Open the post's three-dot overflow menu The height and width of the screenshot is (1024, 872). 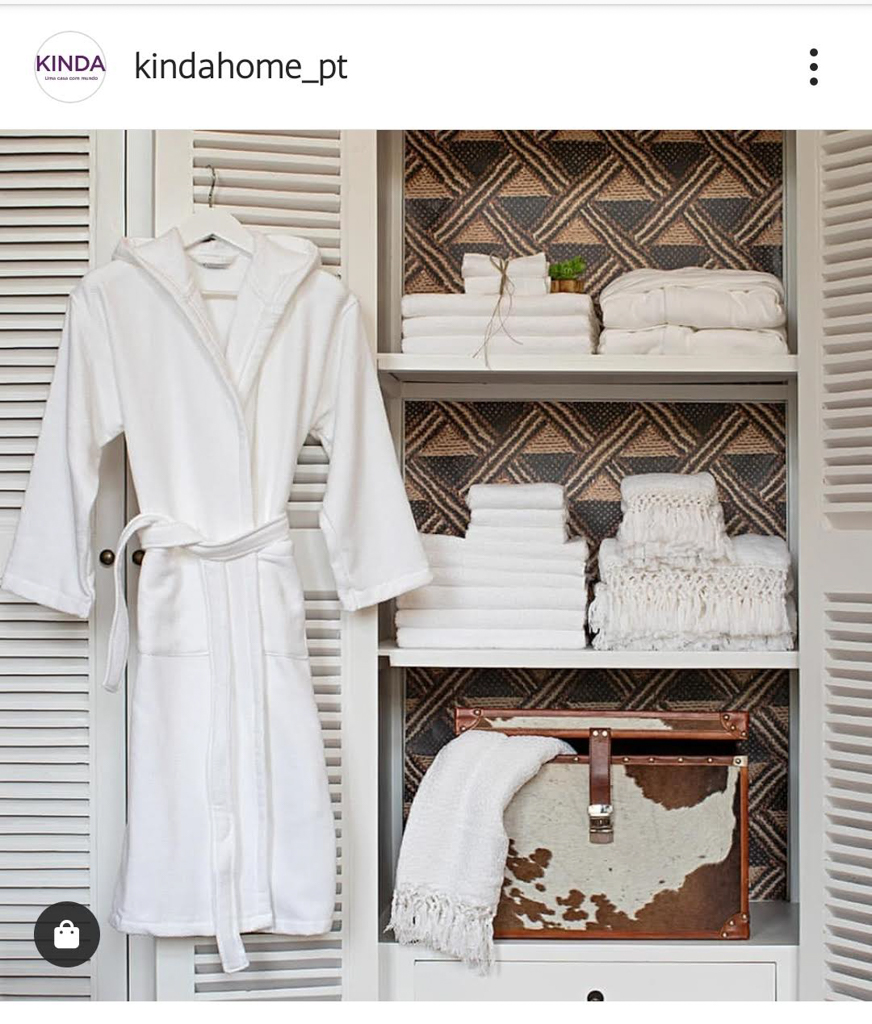coord(813,67)
